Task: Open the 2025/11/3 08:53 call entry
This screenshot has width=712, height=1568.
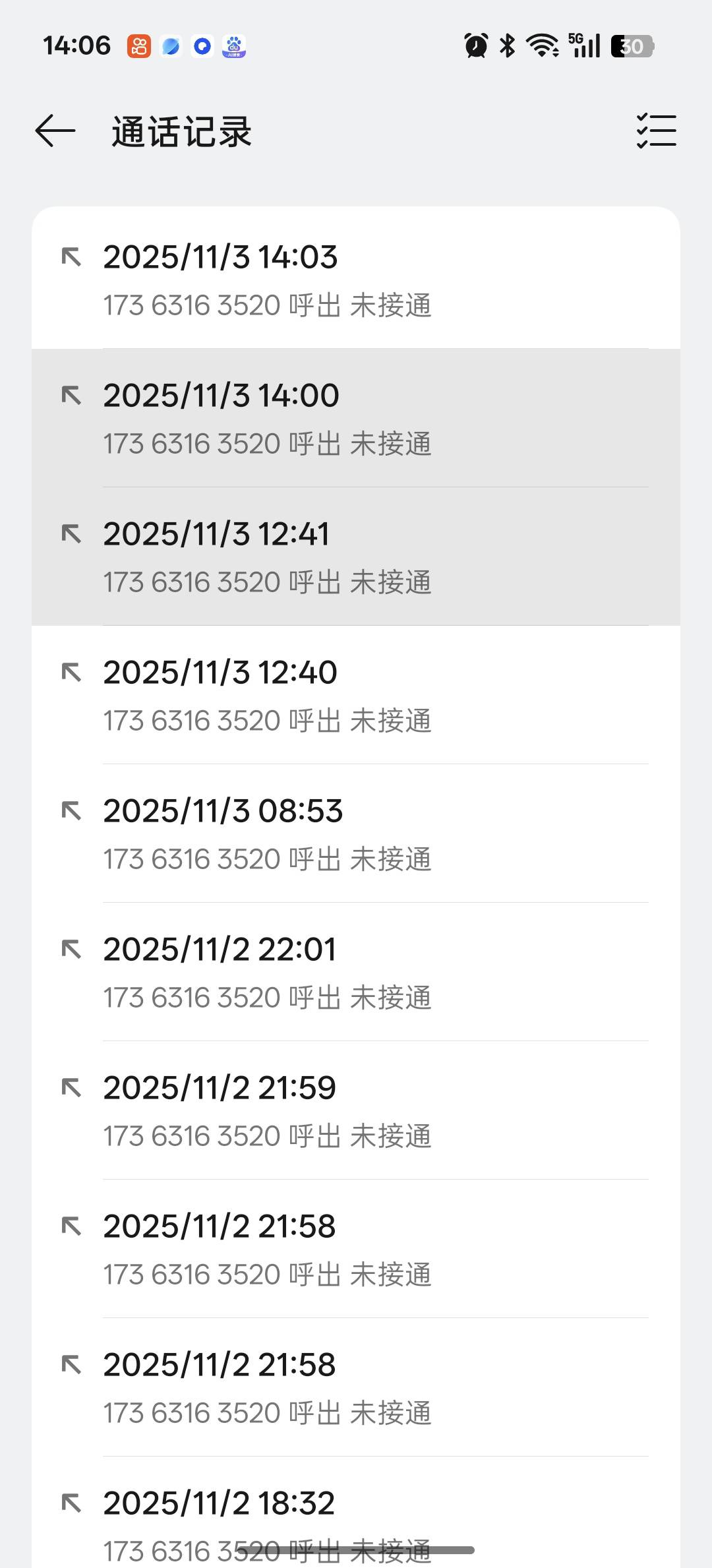Action: [356, 833]
